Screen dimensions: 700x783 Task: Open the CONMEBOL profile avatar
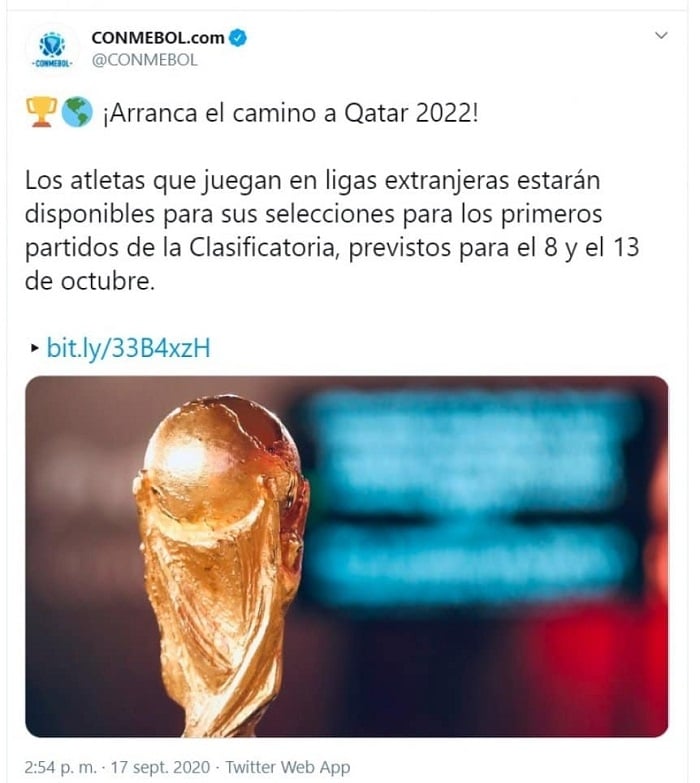[x=52, y=49]
